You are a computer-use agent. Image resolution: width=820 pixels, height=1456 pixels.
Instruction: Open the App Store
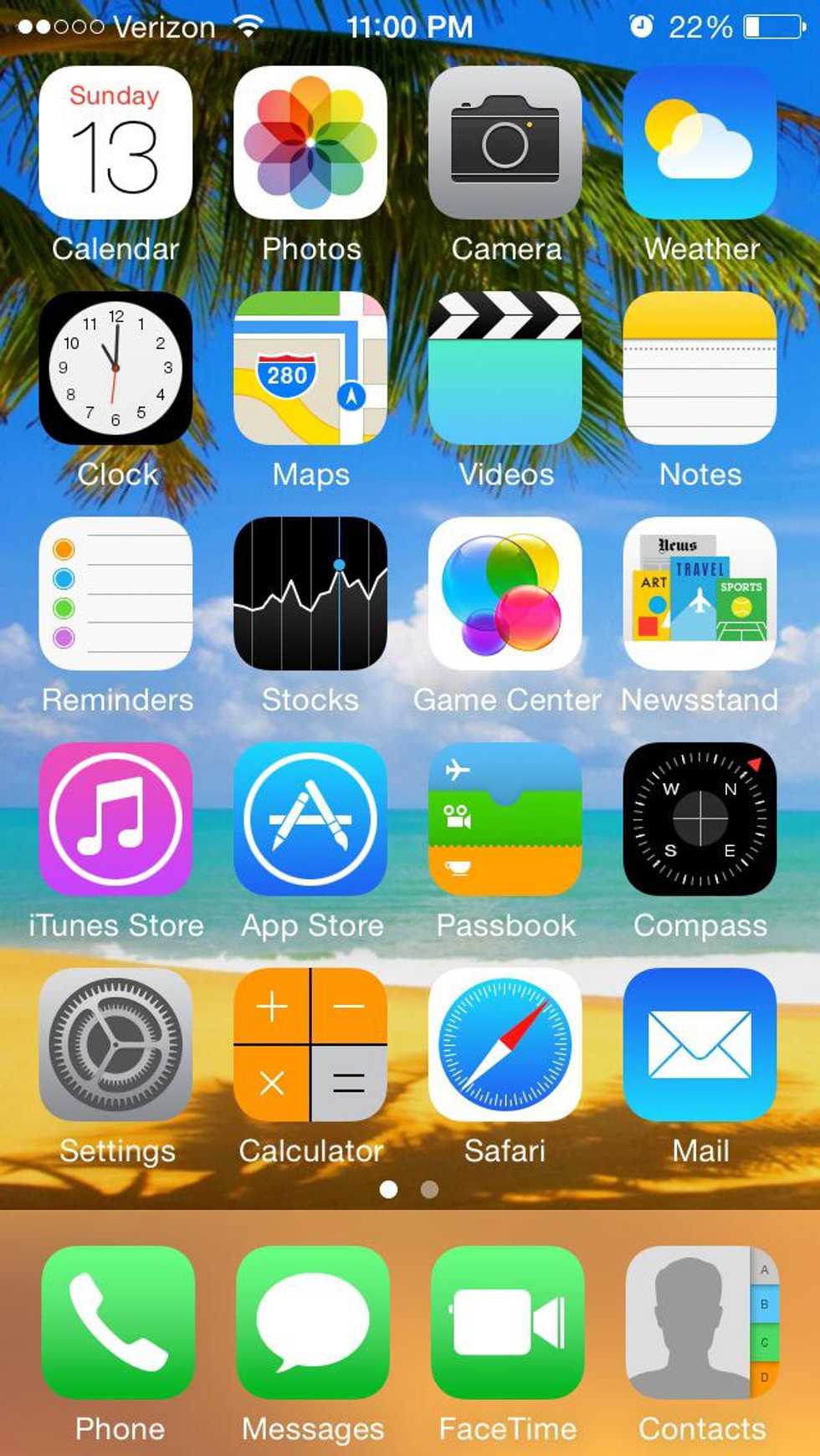(310, 819)
